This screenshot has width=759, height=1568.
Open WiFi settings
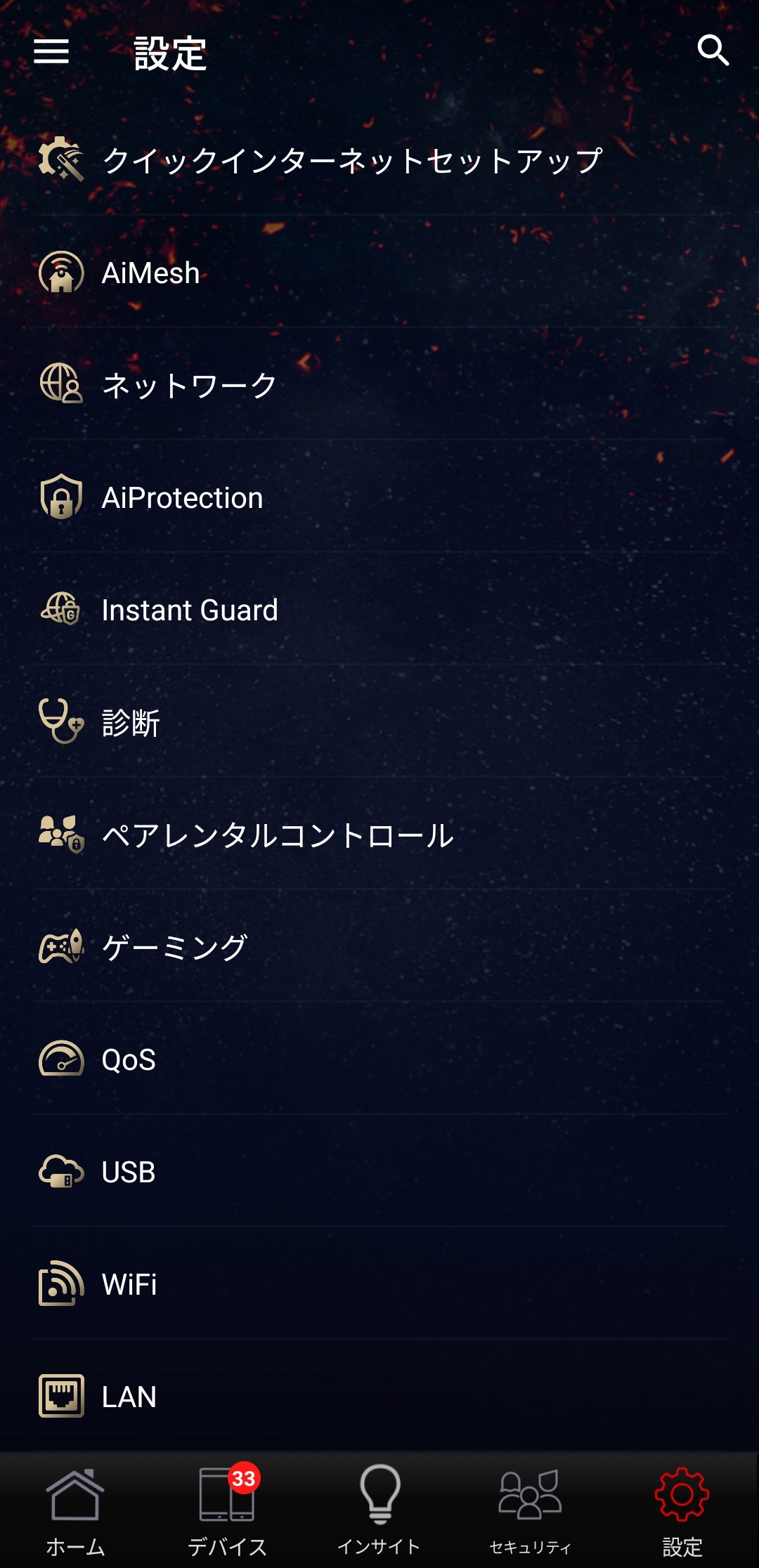[x=129, y=1284]
